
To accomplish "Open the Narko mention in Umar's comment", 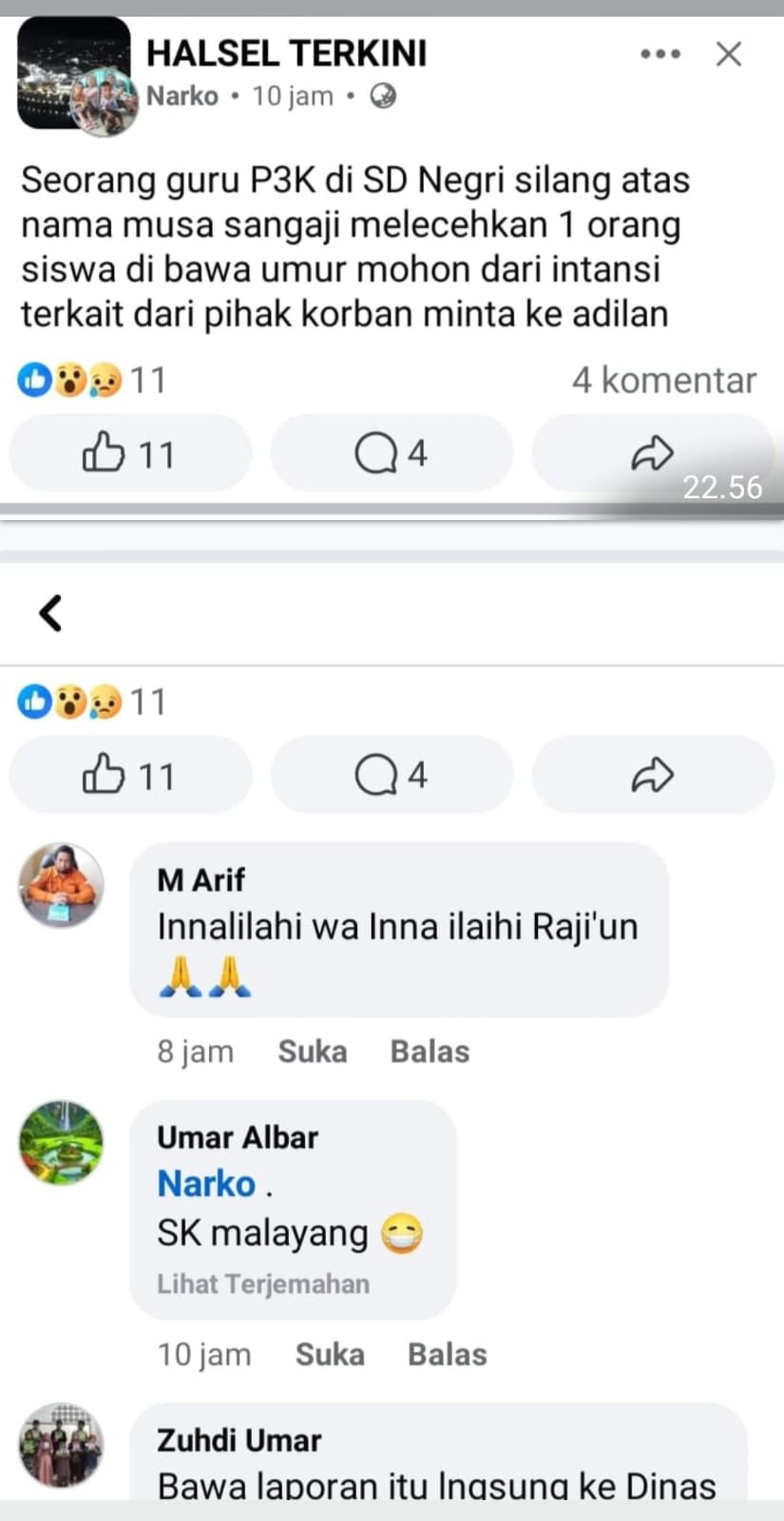I will point(206,1184).
